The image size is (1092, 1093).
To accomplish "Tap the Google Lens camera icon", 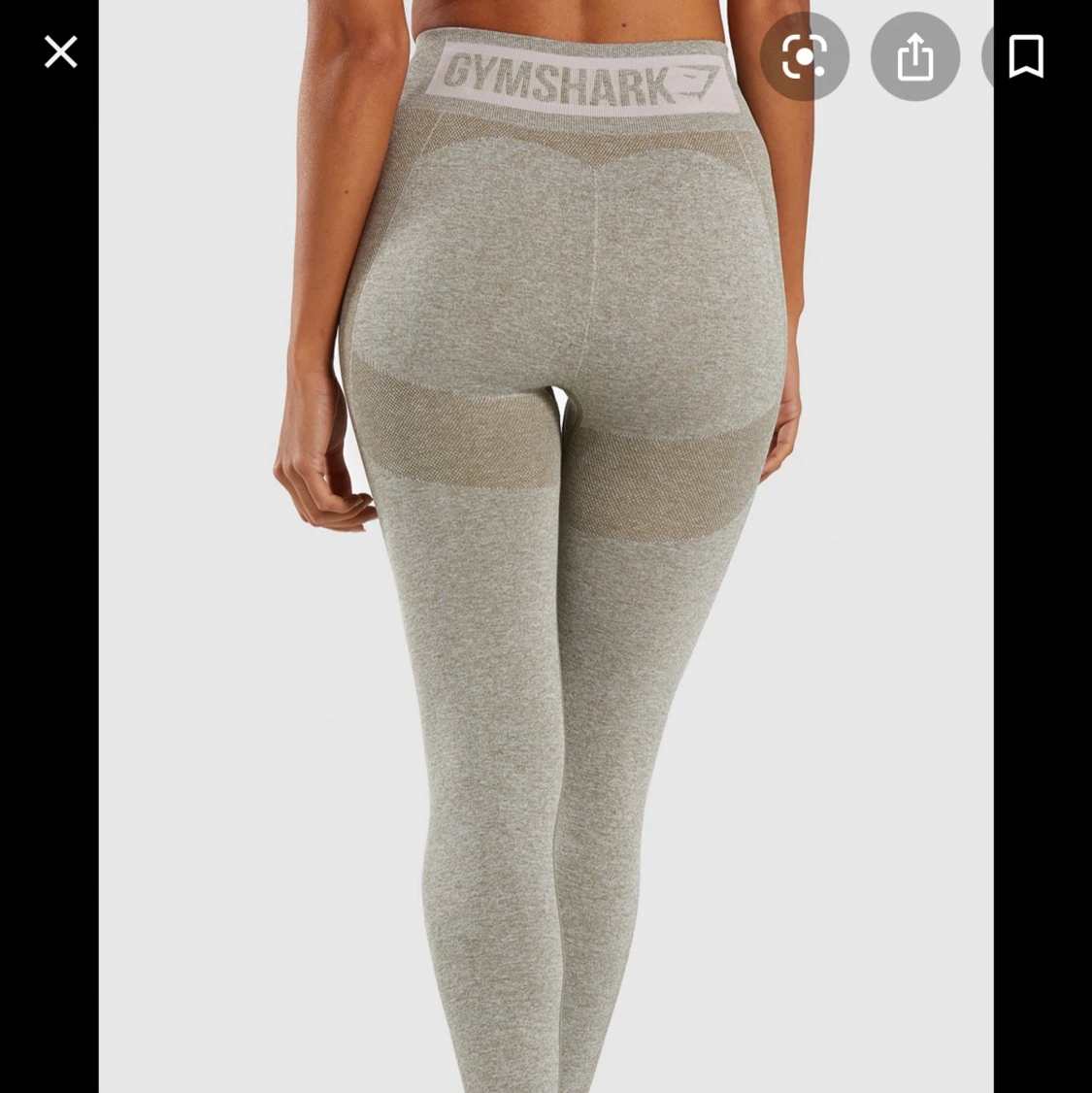I will [806, 56].
